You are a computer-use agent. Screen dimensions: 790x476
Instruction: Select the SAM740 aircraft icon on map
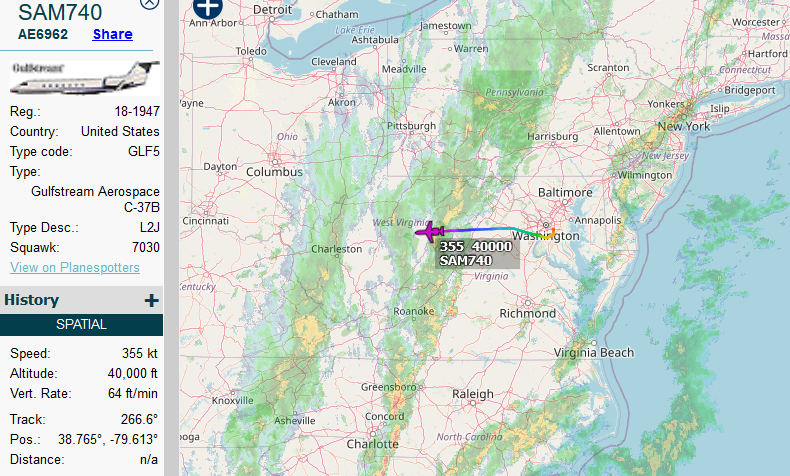tap(431, 232)
